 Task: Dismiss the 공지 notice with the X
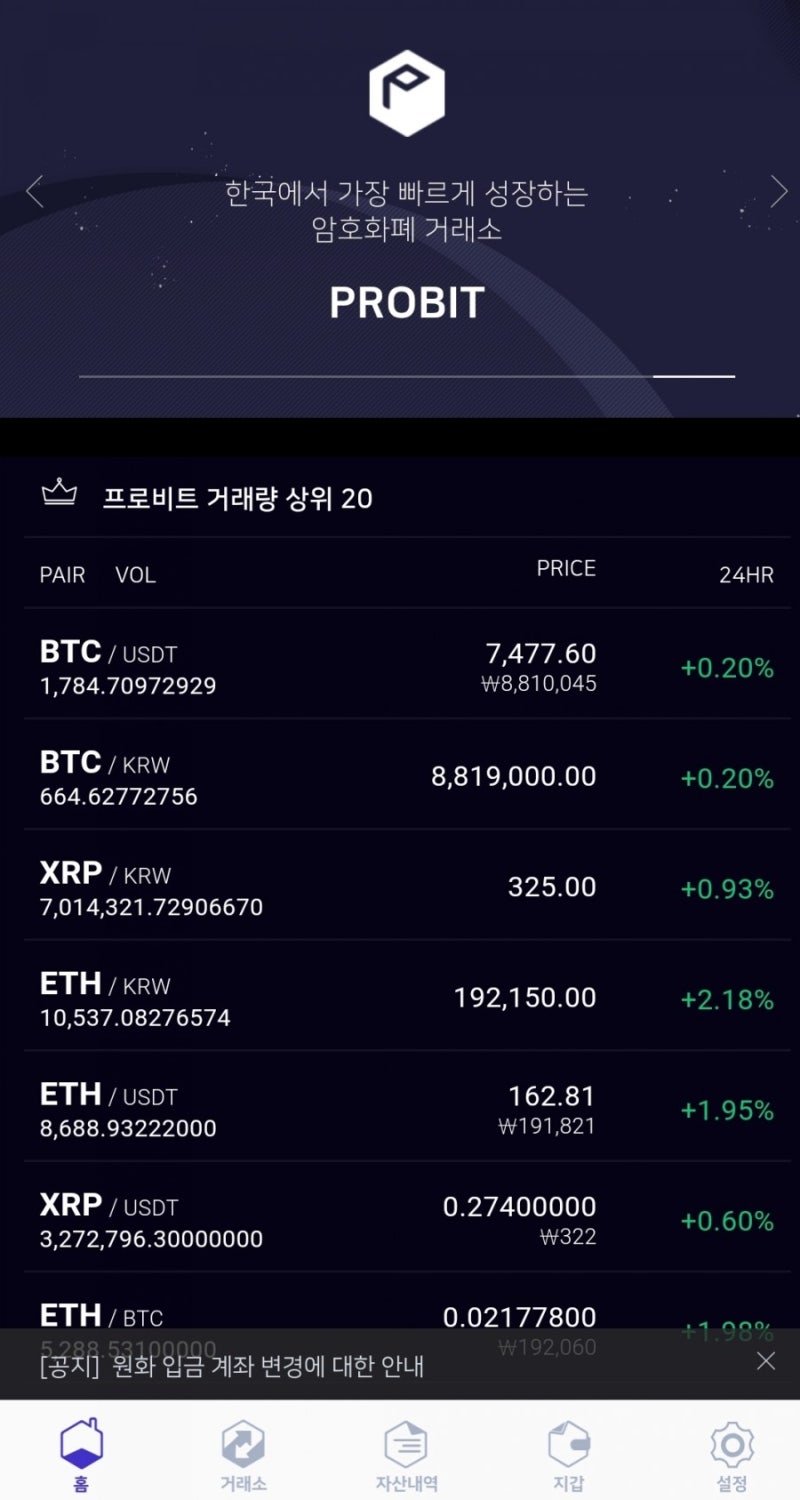point(765,1361)
